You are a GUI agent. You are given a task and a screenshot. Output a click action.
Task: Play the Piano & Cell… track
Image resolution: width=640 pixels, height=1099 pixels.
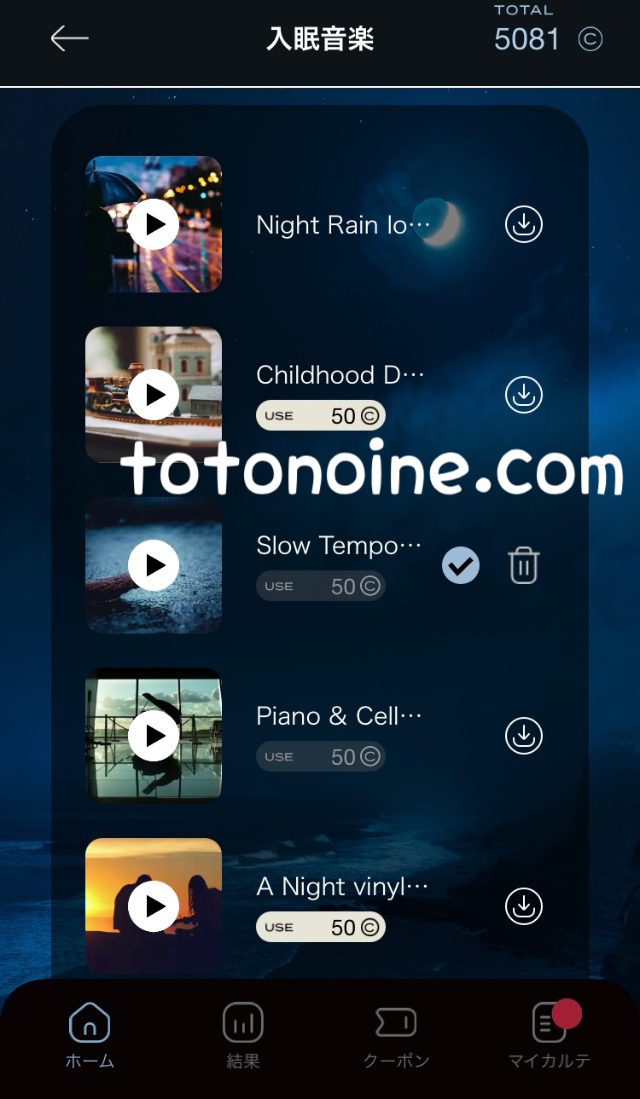coord(153,736)
